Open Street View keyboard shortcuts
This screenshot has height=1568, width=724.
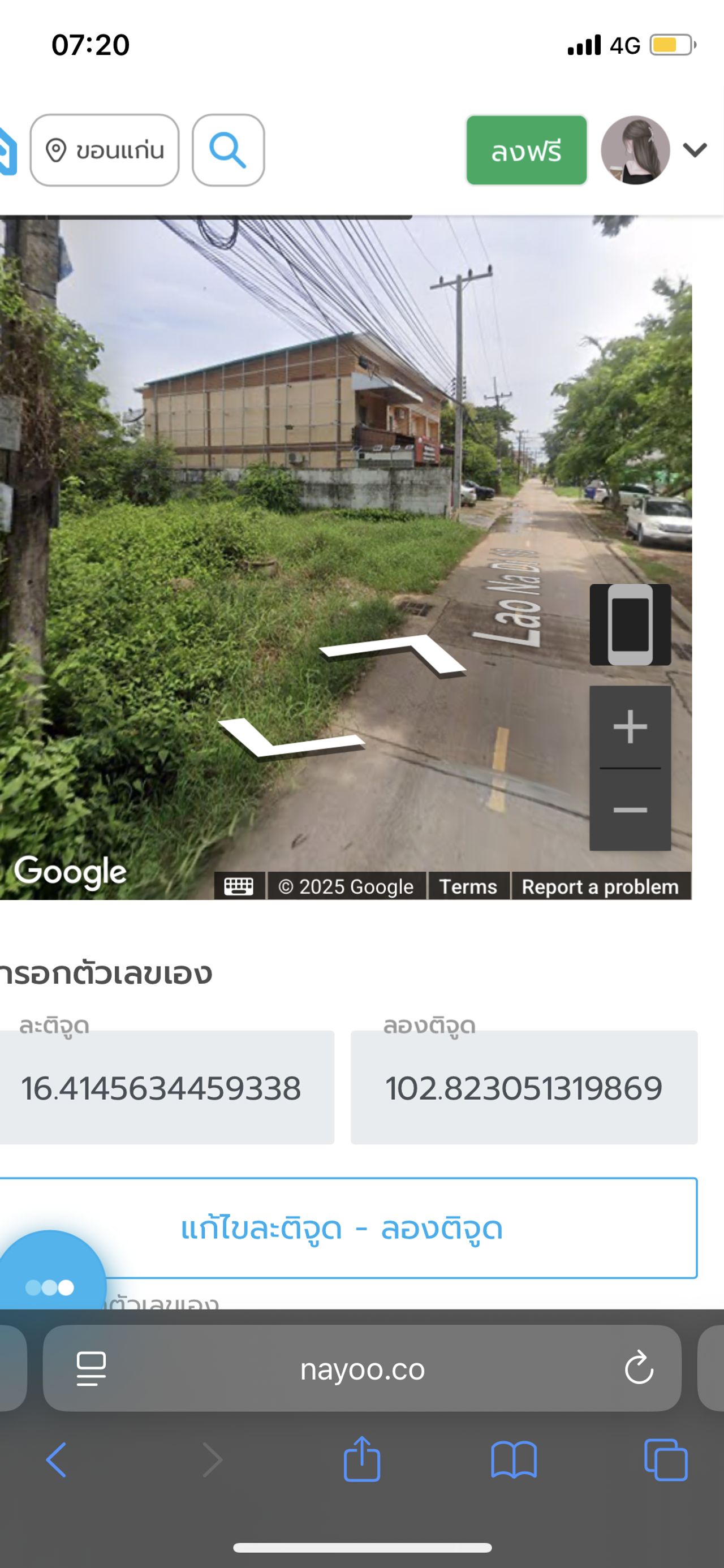click(x=239, y=886)
